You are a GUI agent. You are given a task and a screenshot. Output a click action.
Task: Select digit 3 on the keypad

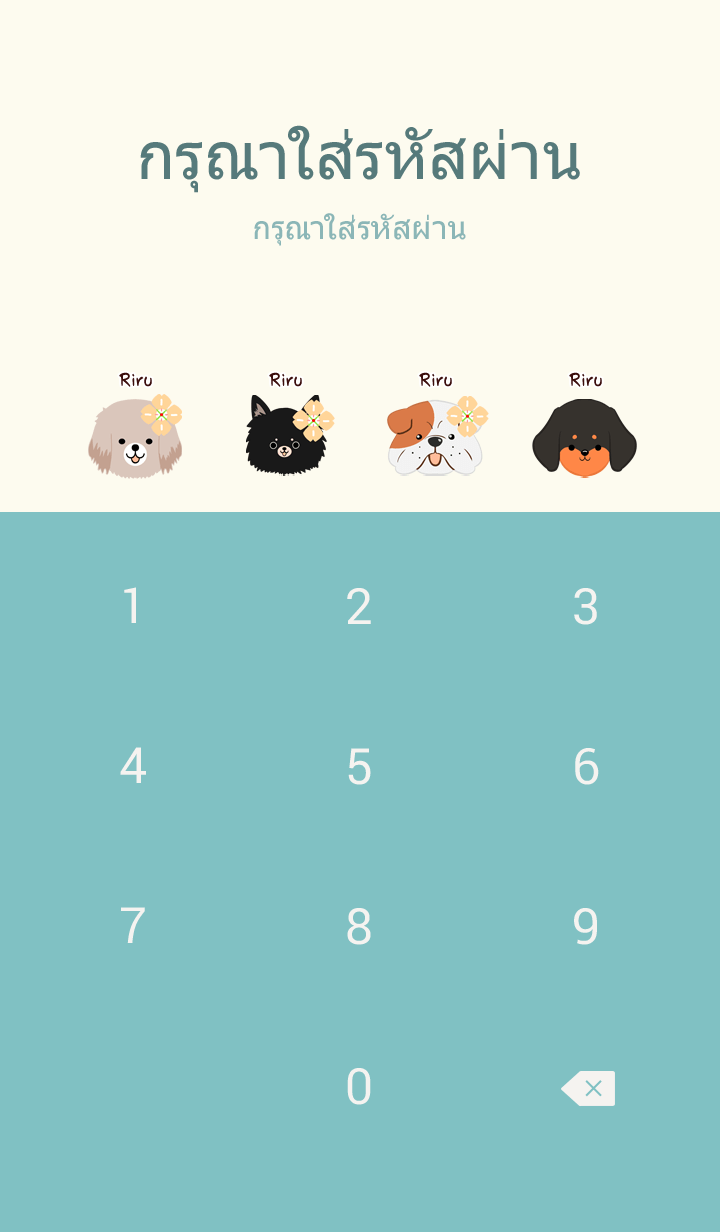pos(586,607)
